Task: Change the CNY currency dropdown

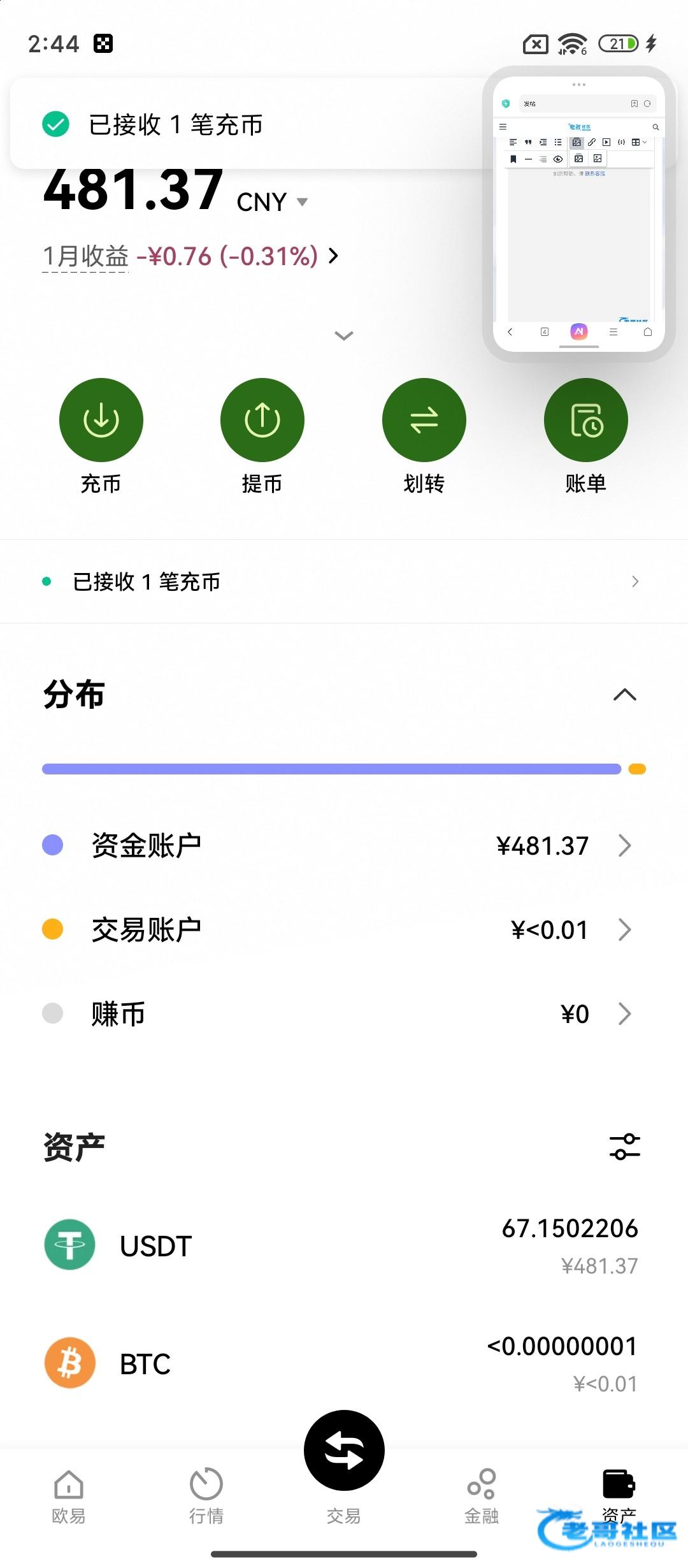Action: (273, 203)
